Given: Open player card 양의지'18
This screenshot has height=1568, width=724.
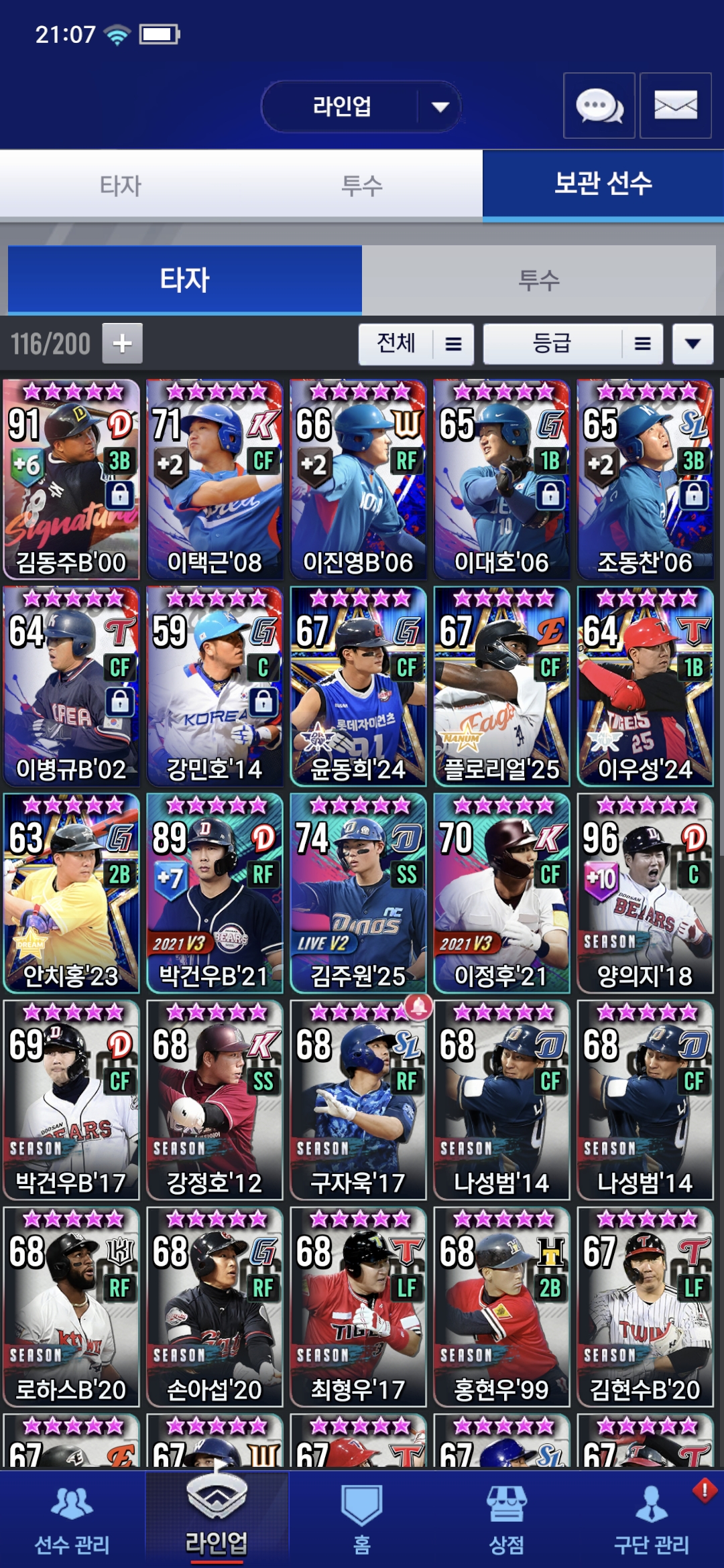Looking at the screenshot, I should (645, 893).
